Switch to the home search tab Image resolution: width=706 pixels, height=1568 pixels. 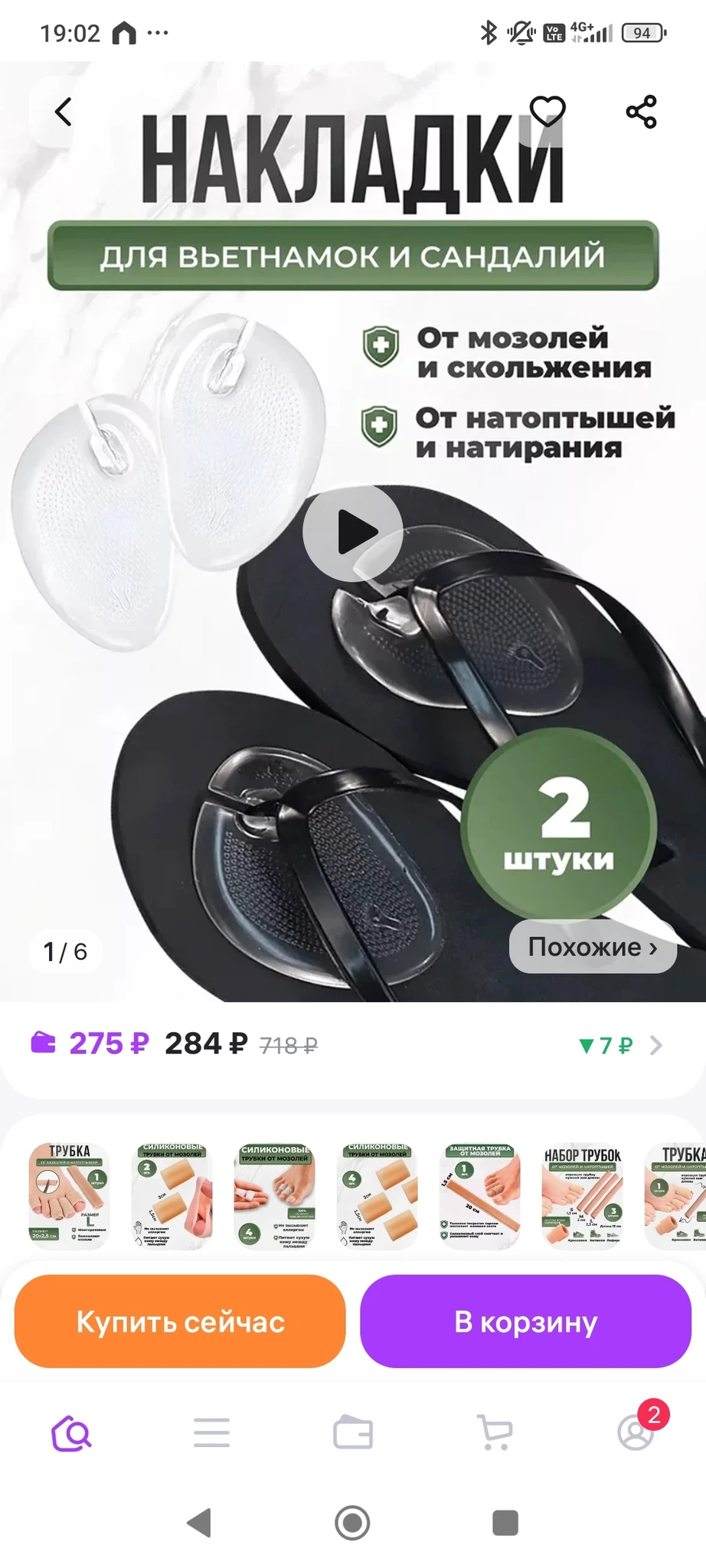click(71, 1432)
